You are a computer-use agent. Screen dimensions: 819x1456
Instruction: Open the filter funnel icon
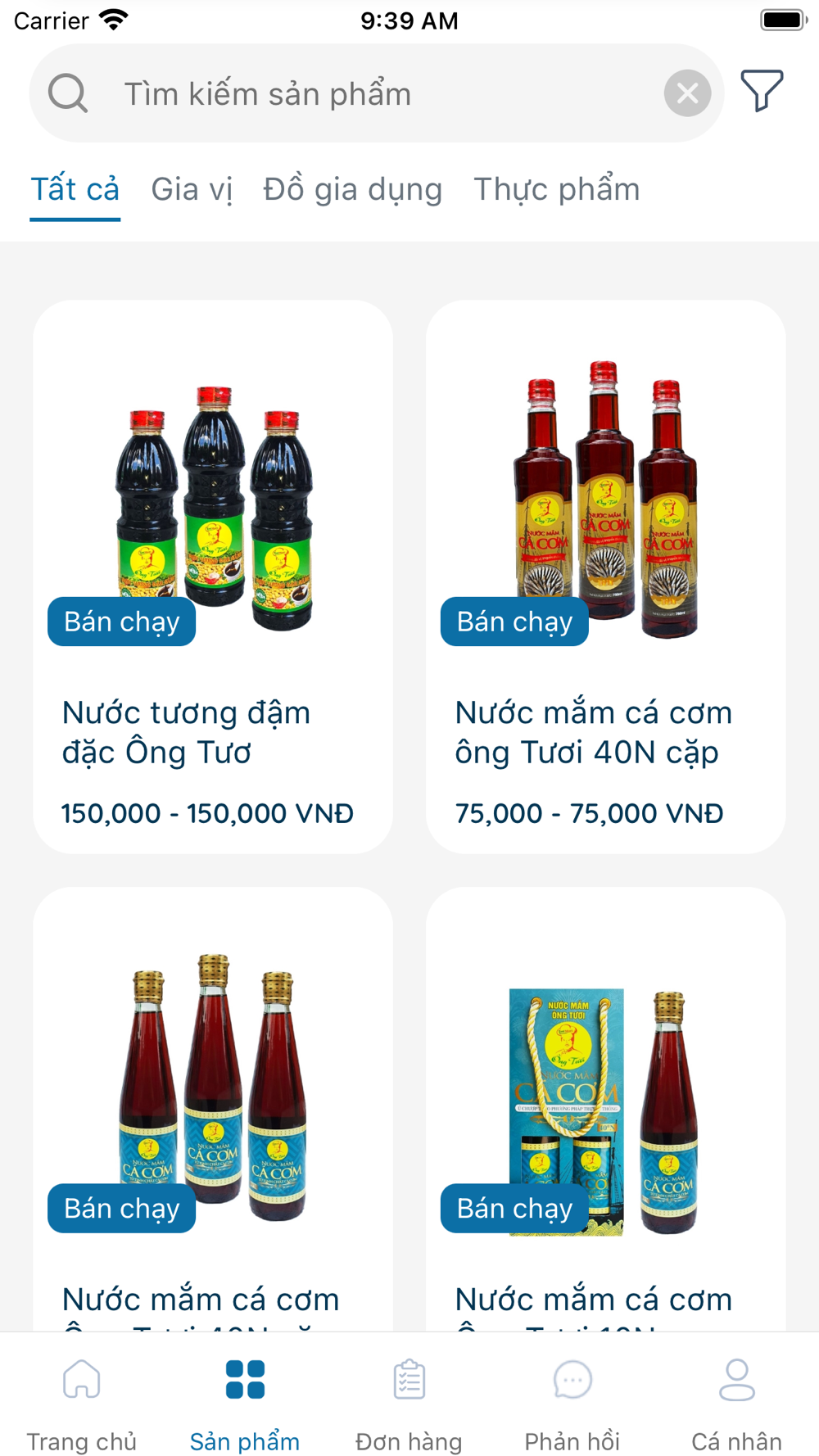coord(762,91)
